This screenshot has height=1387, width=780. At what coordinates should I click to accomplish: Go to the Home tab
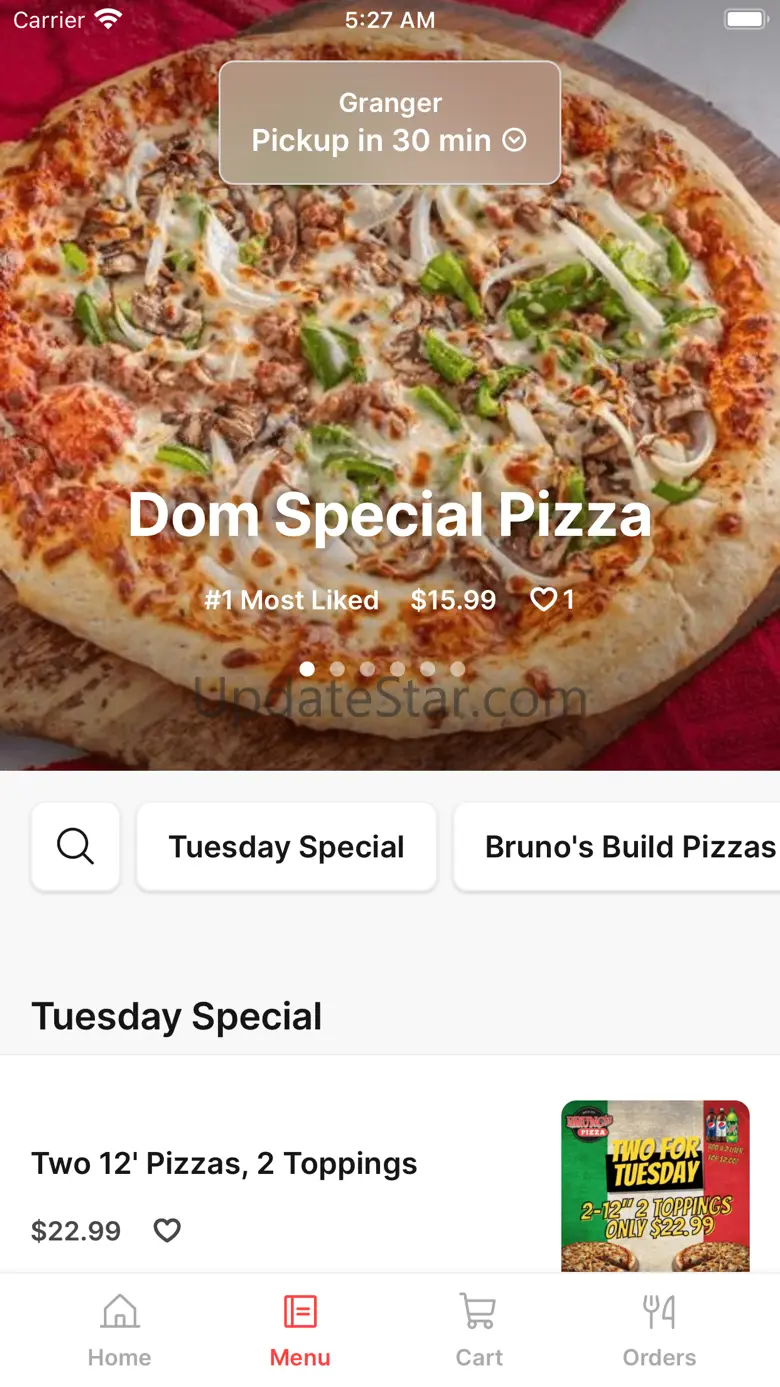[119, 1330]
